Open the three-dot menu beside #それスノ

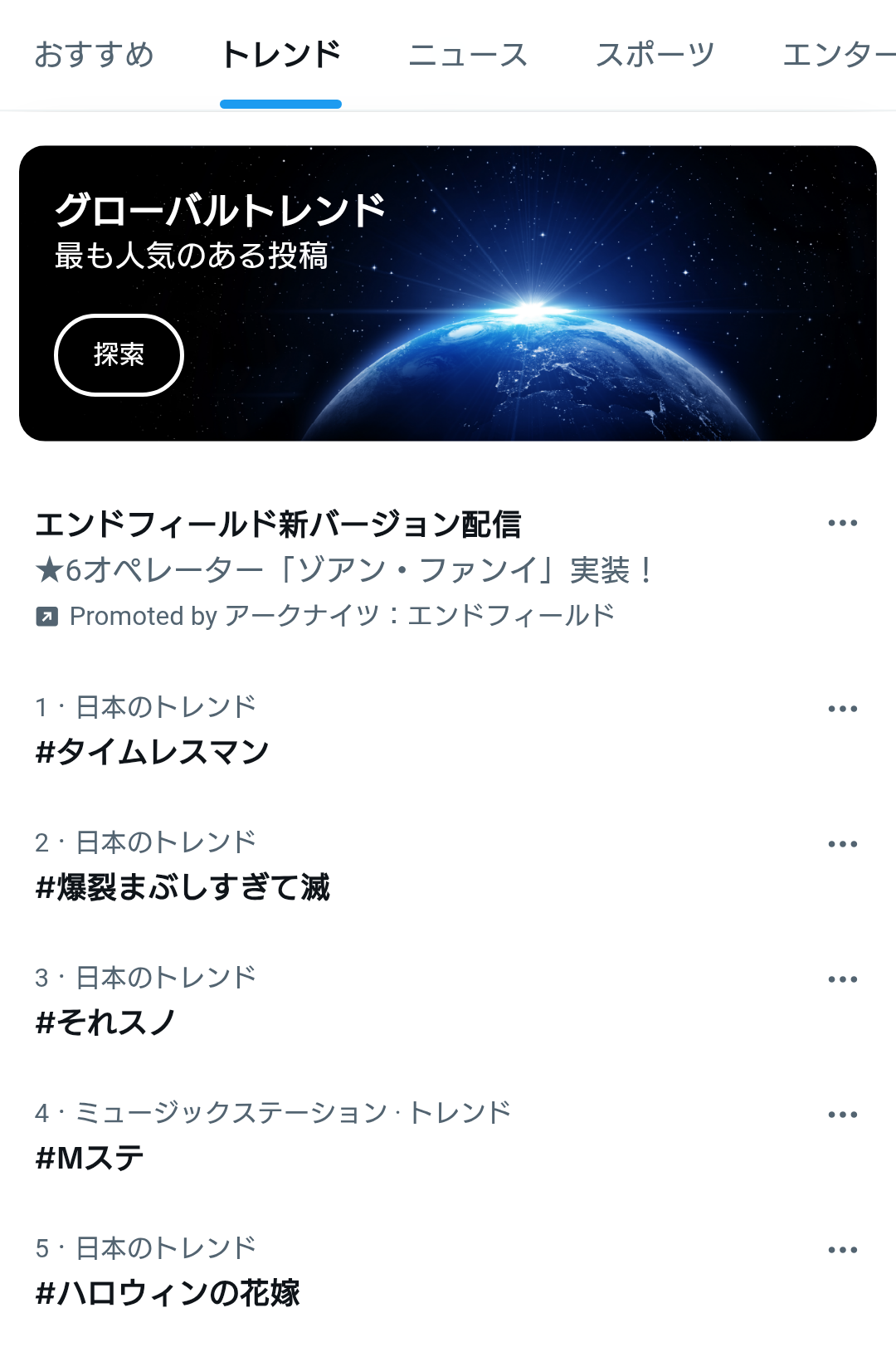[842, 979]
